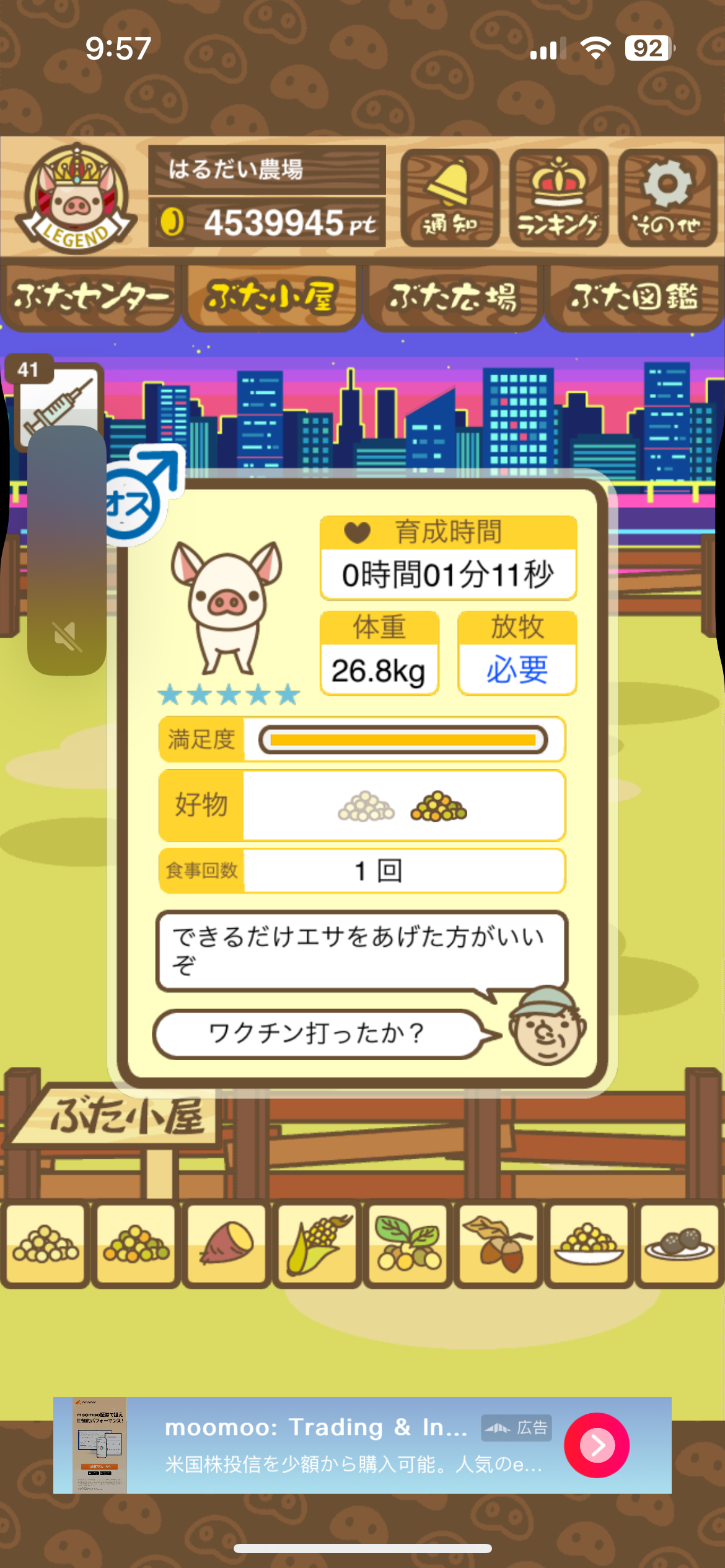Switch to the ぶた図鑑 tab
Image resolution: width=725 pixels, height=1568 pixels.
point(634,297)
